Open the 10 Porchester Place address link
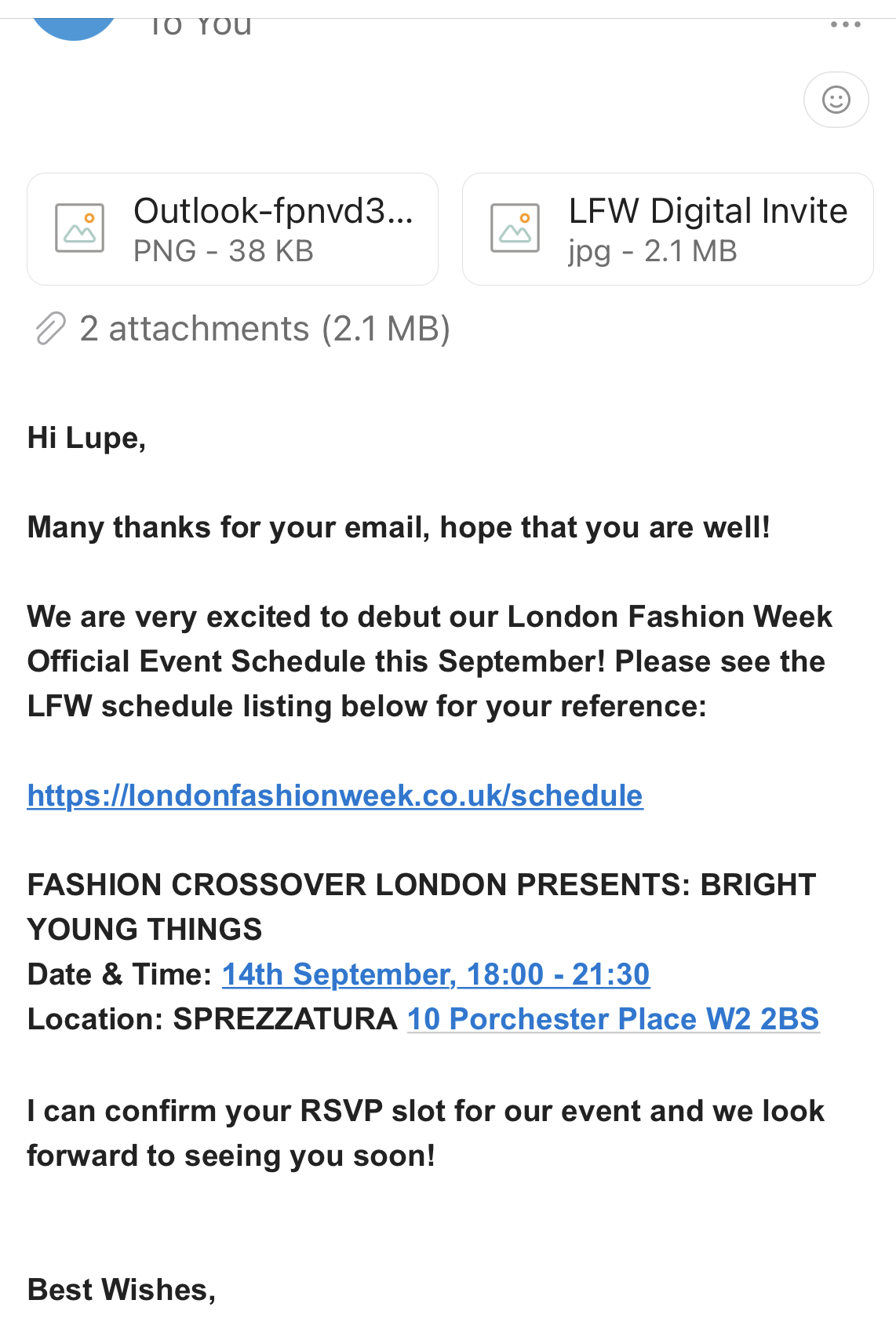Viewport: 896px width, 1340px height. point(613,1019)
